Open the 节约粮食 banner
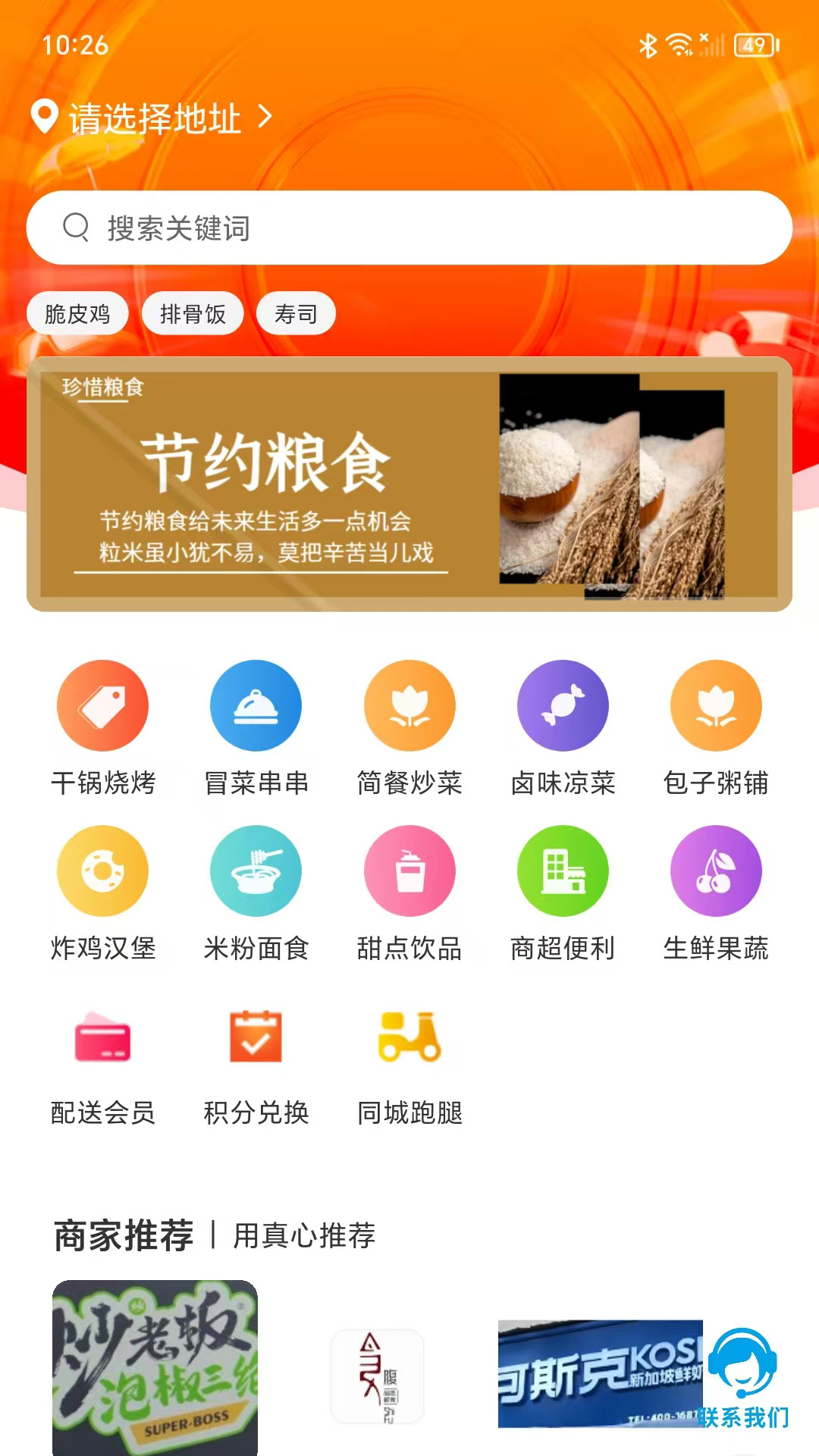The width and height of the screenshot is (819, 1456). pos(409,484)
